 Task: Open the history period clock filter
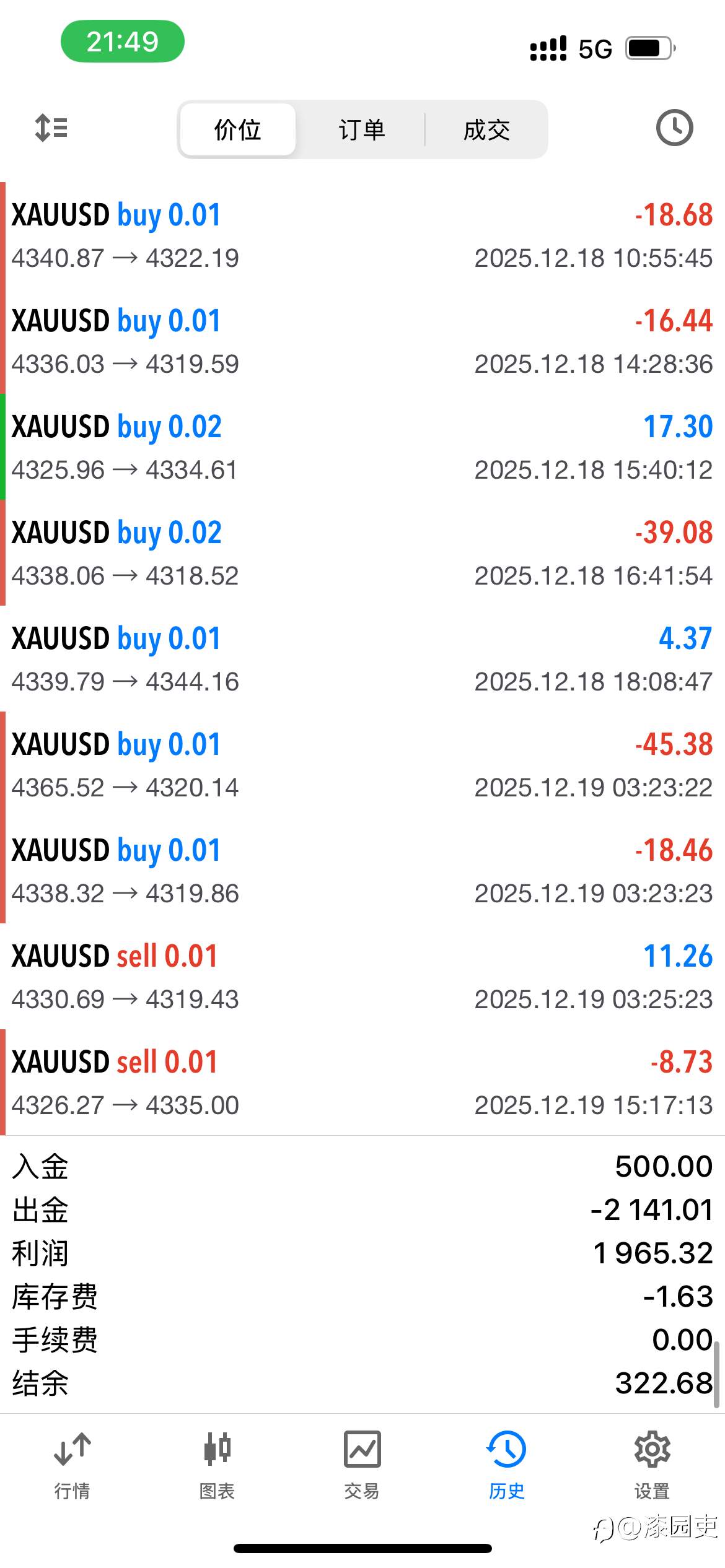674,128
